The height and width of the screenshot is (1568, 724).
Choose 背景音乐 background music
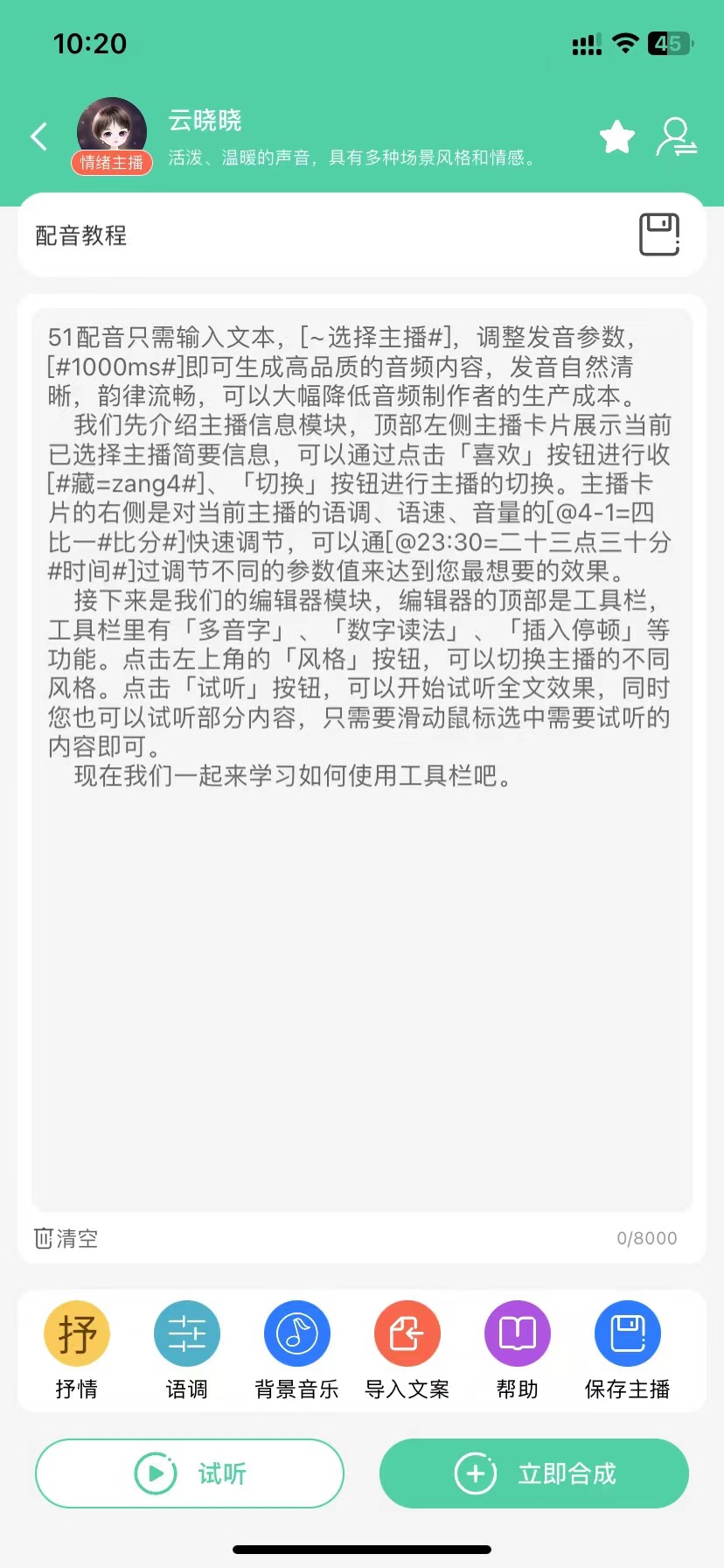click(297, 1351)
